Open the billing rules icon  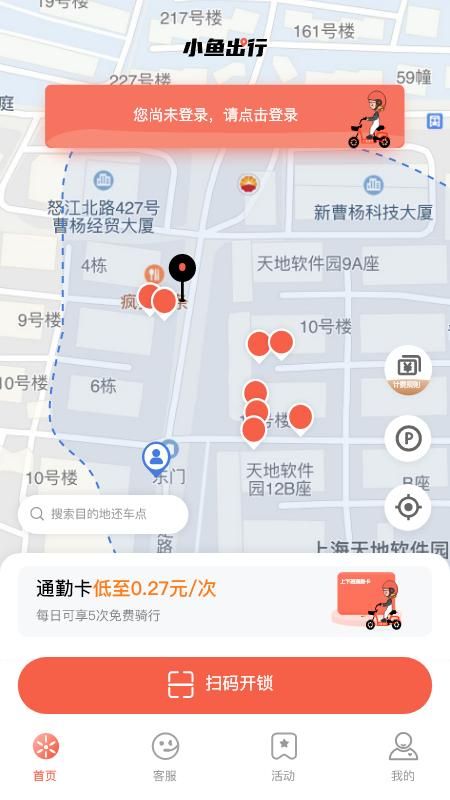[x=408, y=370]
